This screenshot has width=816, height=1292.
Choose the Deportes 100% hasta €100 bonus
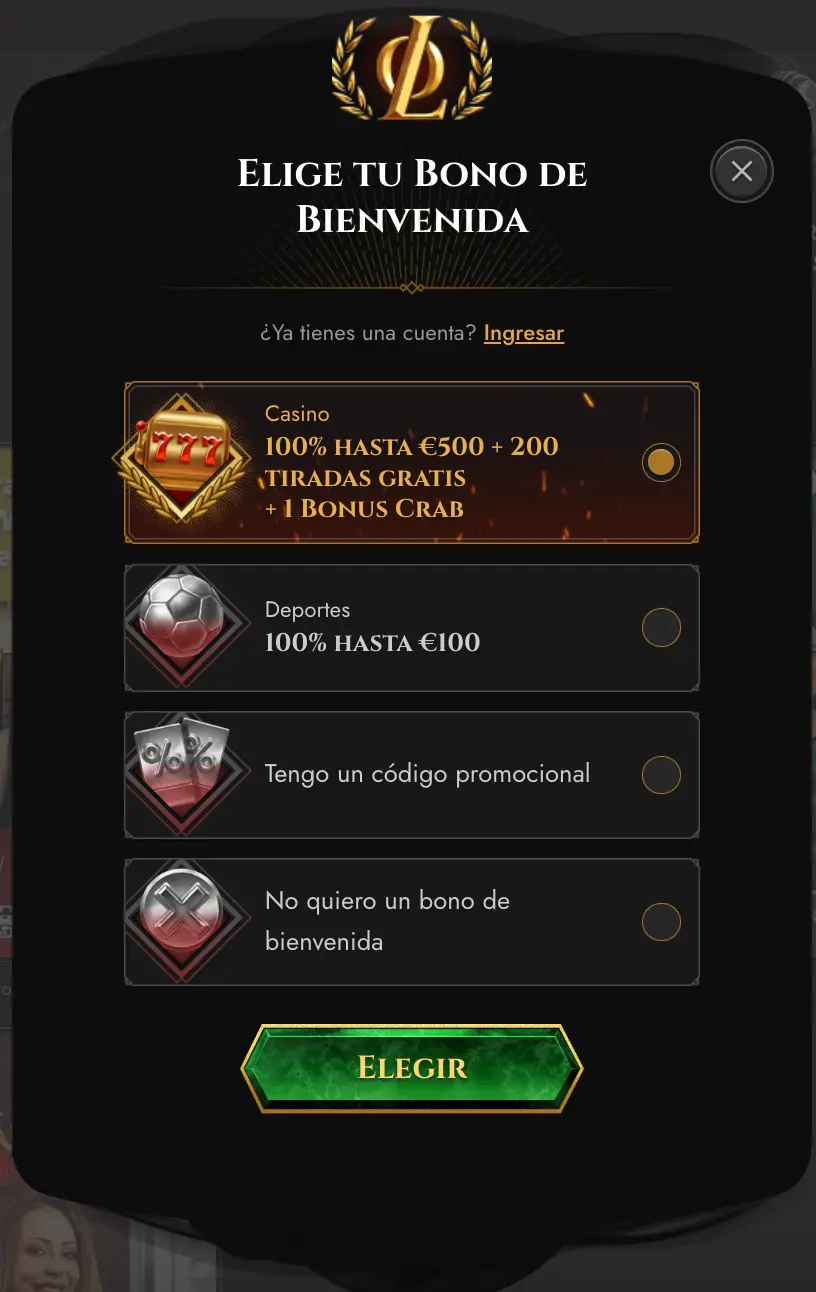click(660, 628)
